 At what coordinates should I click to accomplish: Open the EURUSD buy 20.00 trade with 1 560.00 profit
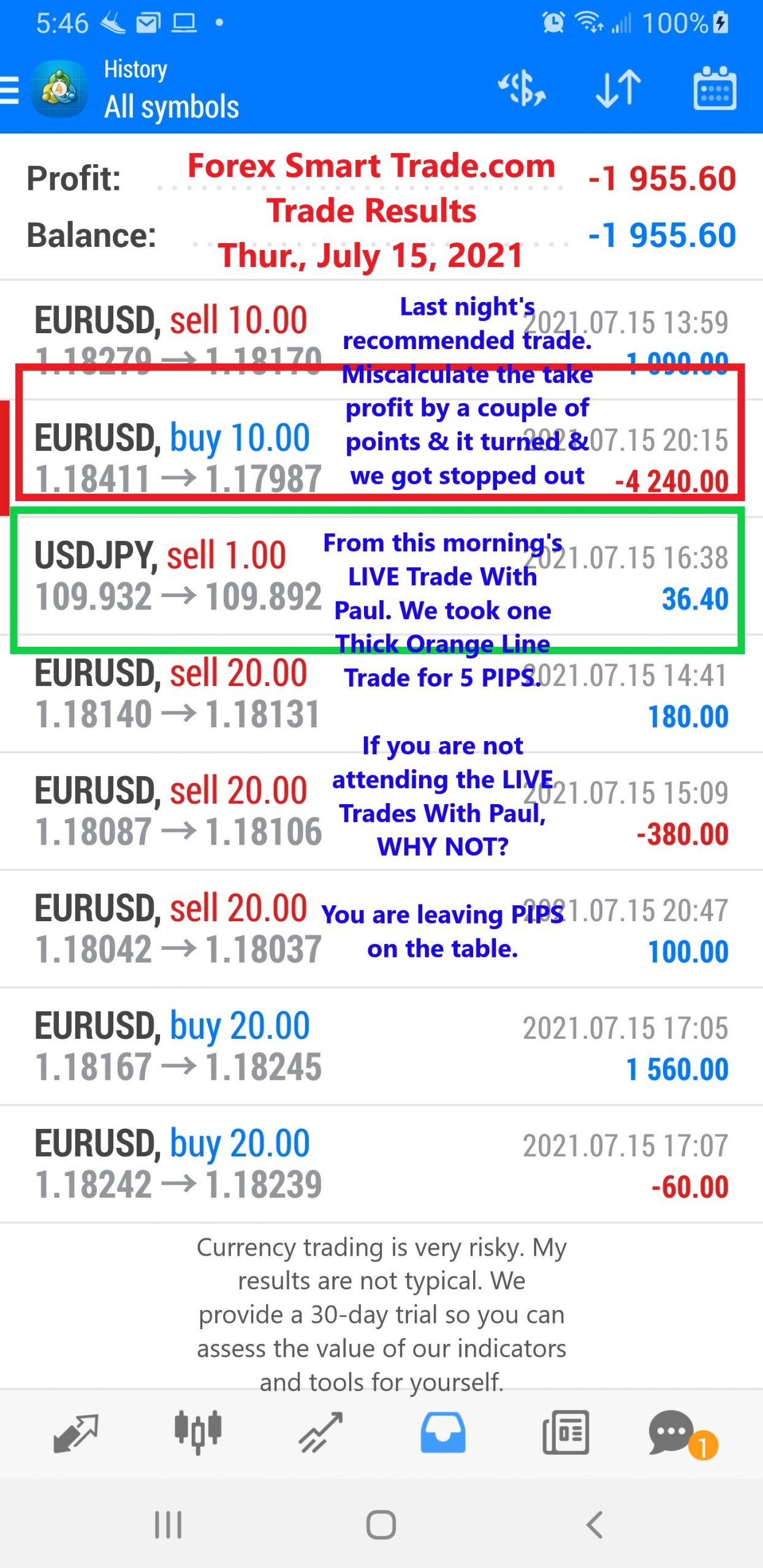381,1047
